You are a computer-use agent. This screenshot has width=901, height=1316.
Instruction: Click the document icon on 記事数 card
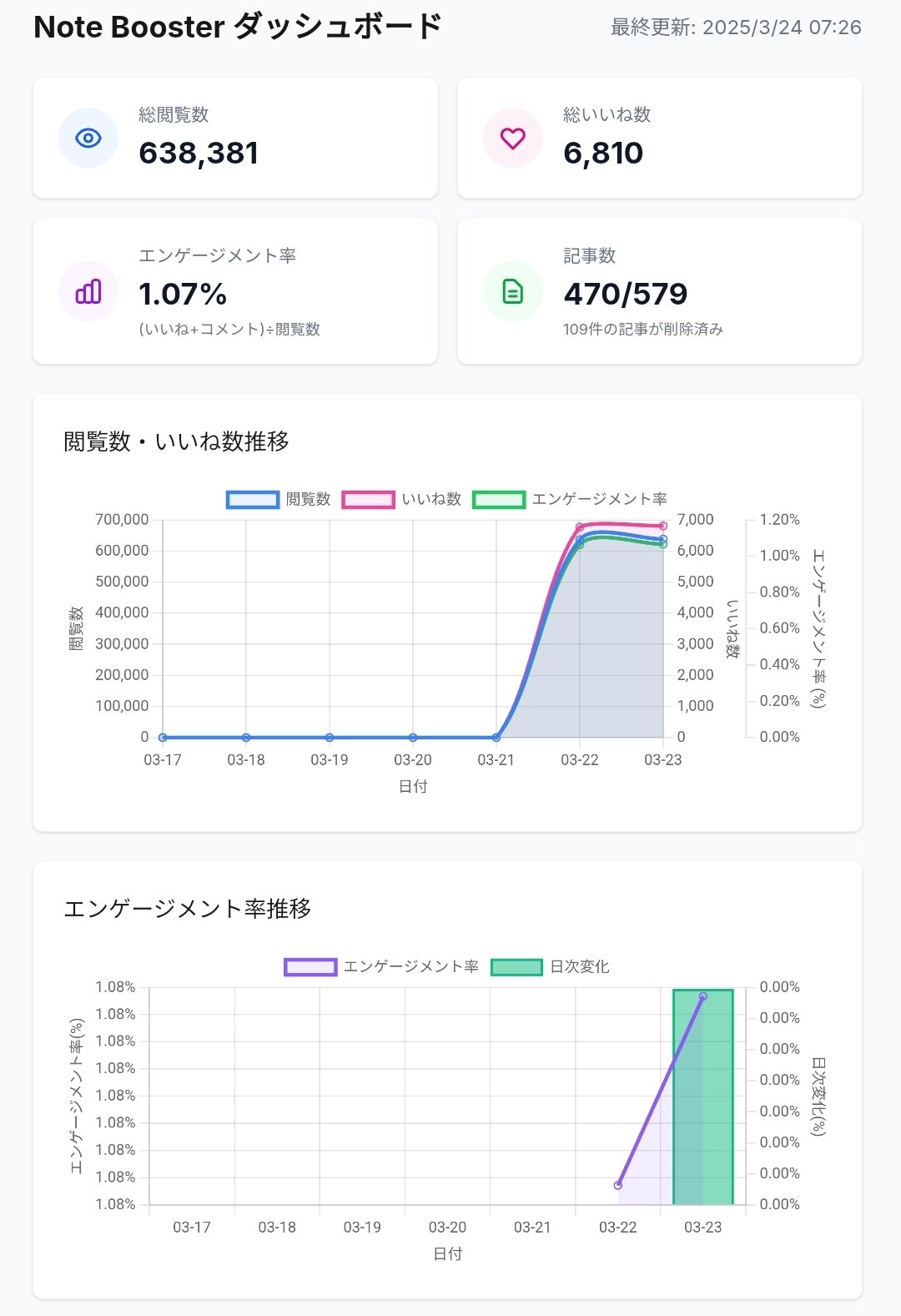click(512, 290)
